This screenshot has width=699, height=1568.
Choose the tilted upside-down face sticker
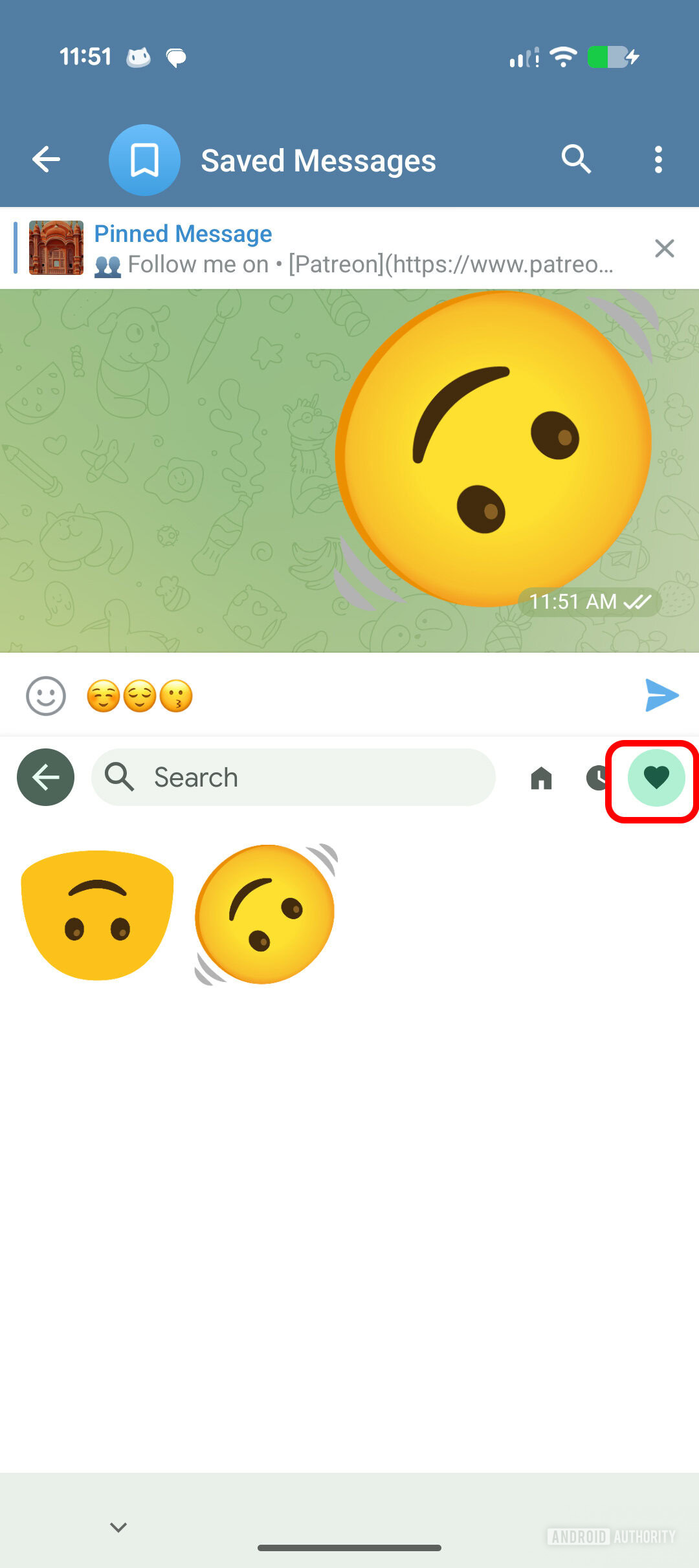click(265, 915)
